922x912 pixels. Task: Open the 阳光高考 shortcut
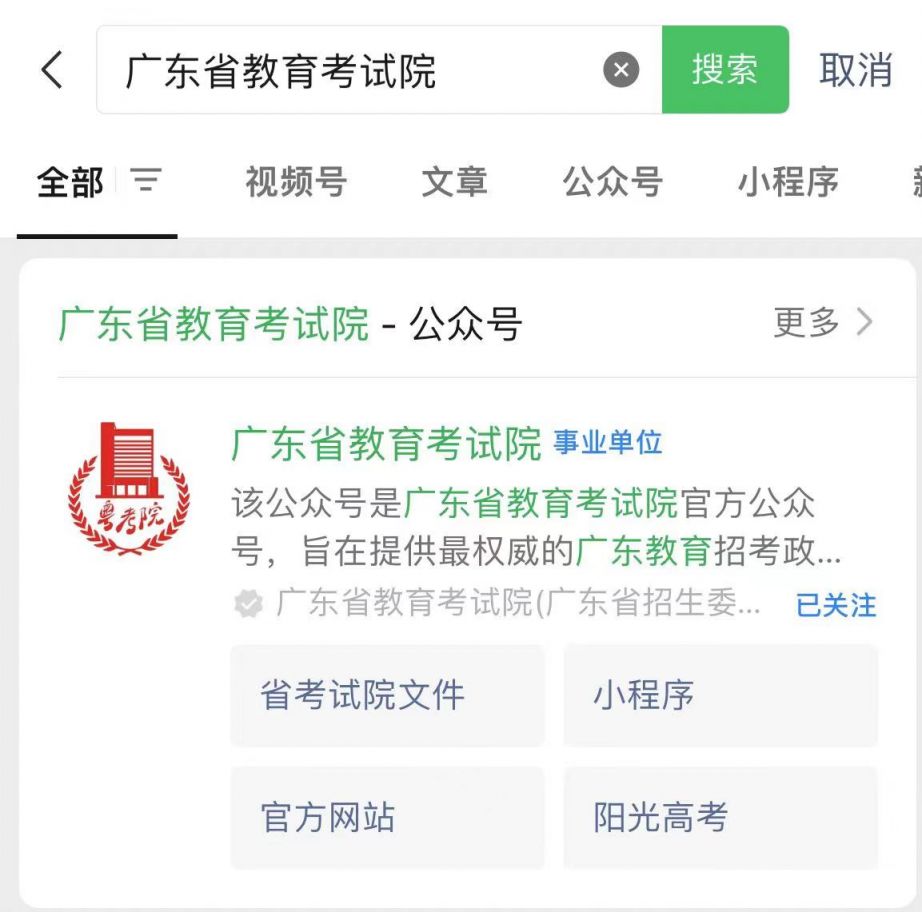click(x=720, y=818)
